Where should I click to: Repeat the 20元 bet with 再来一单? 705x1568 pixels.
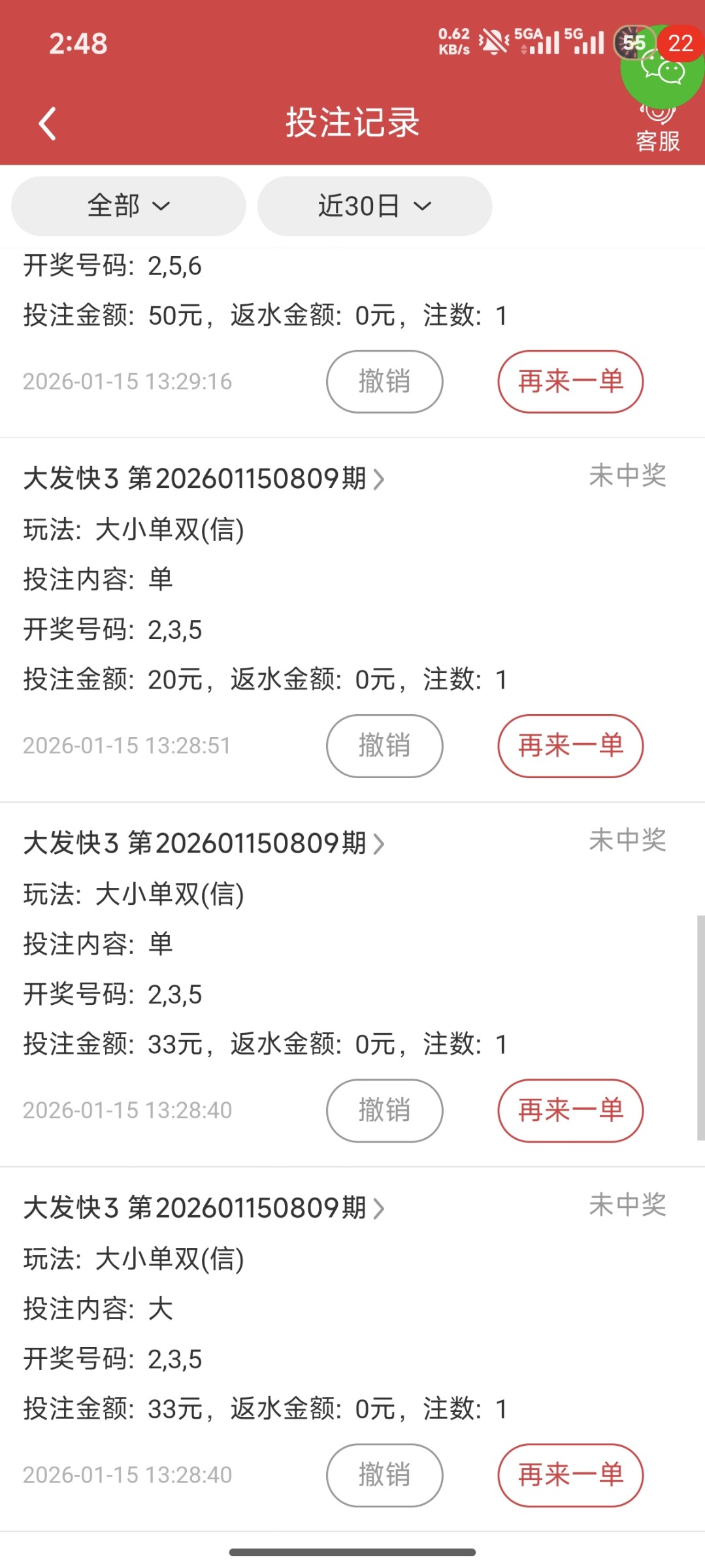570,745
